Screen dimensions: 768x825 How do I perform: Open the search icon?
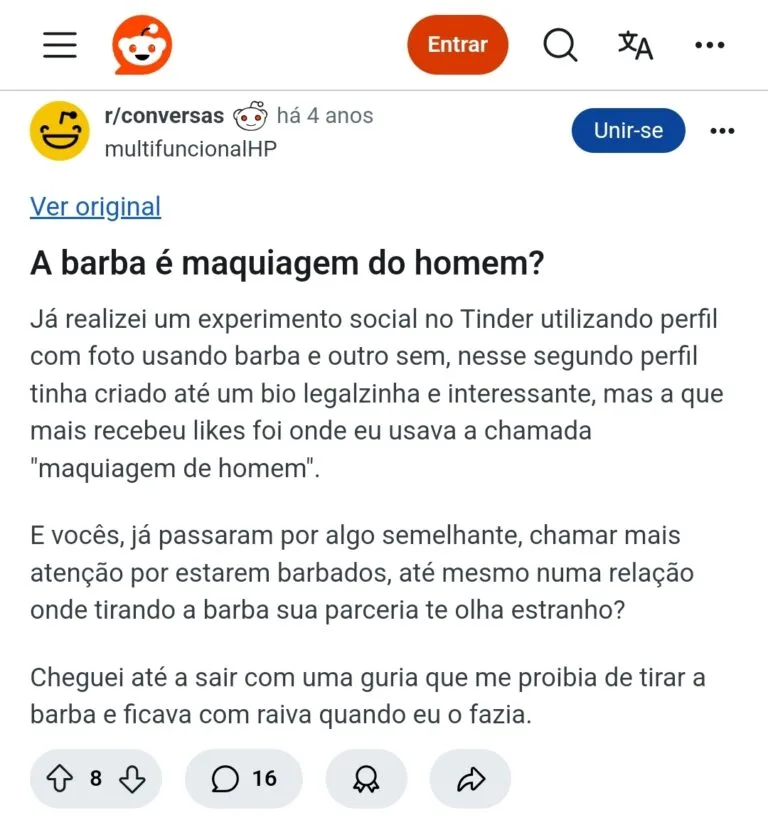[560, 45]
